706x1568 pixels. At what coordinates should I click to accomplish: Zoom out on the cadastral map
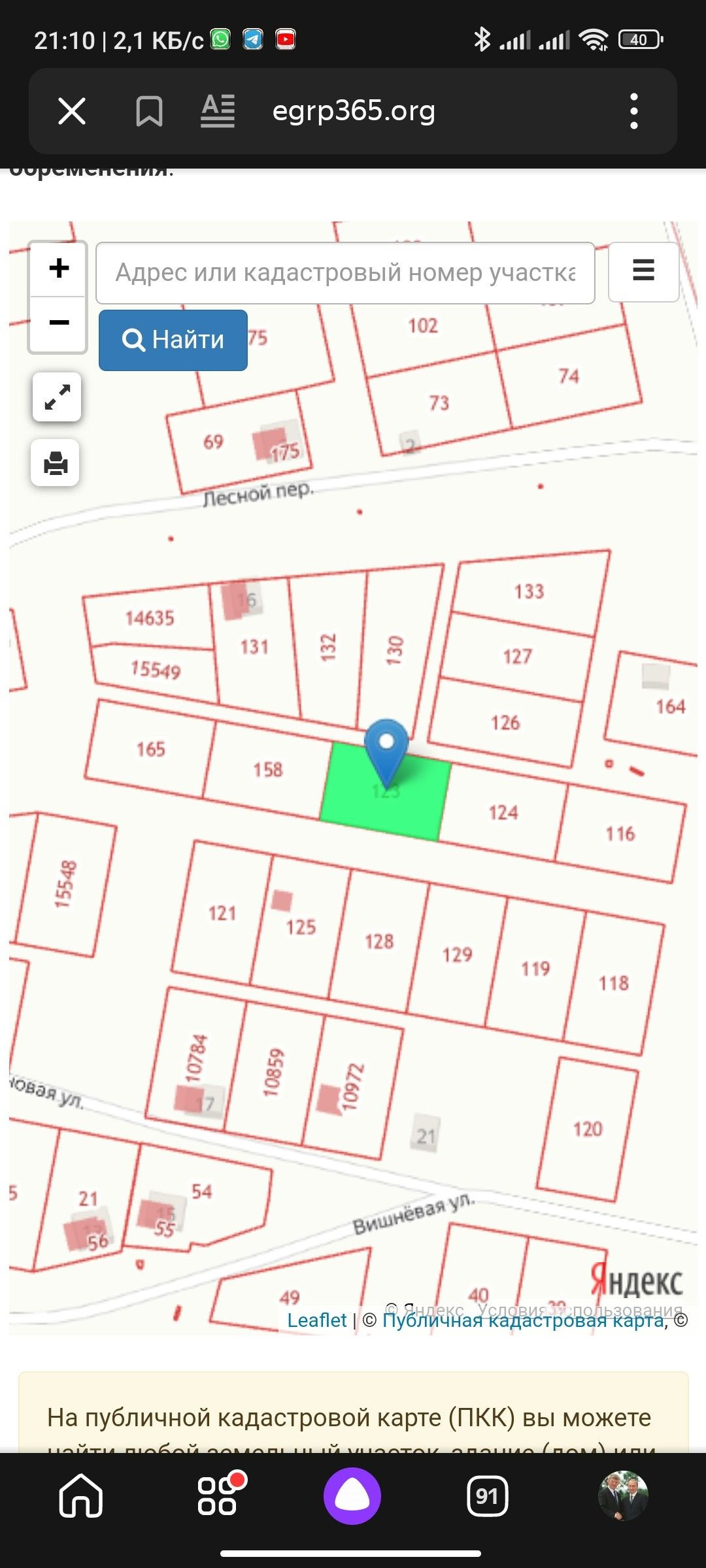59,323
